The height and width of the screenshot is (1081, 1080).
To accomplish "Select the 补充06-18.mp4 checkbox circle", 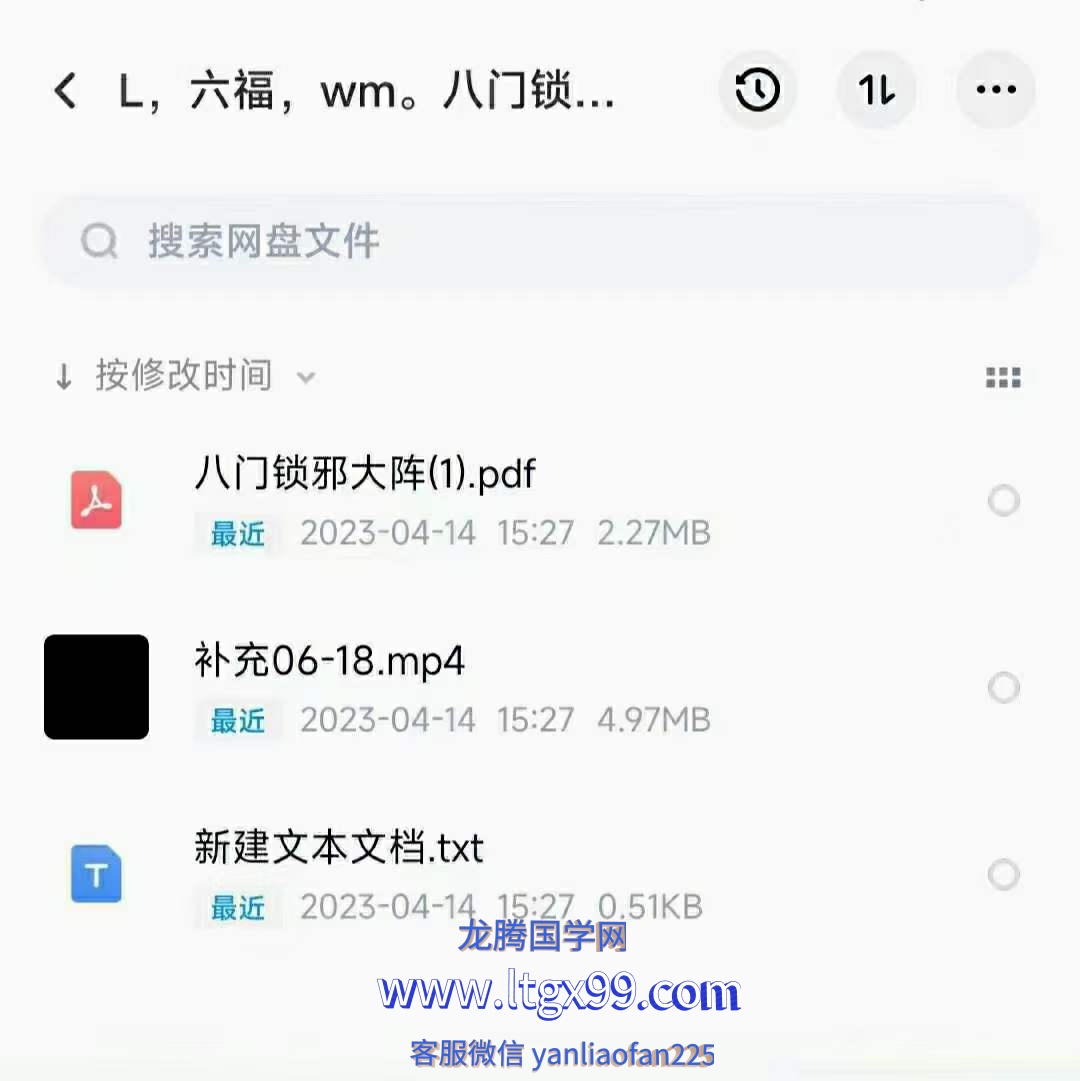I will pyautogui.click(x=1003, y=688).
